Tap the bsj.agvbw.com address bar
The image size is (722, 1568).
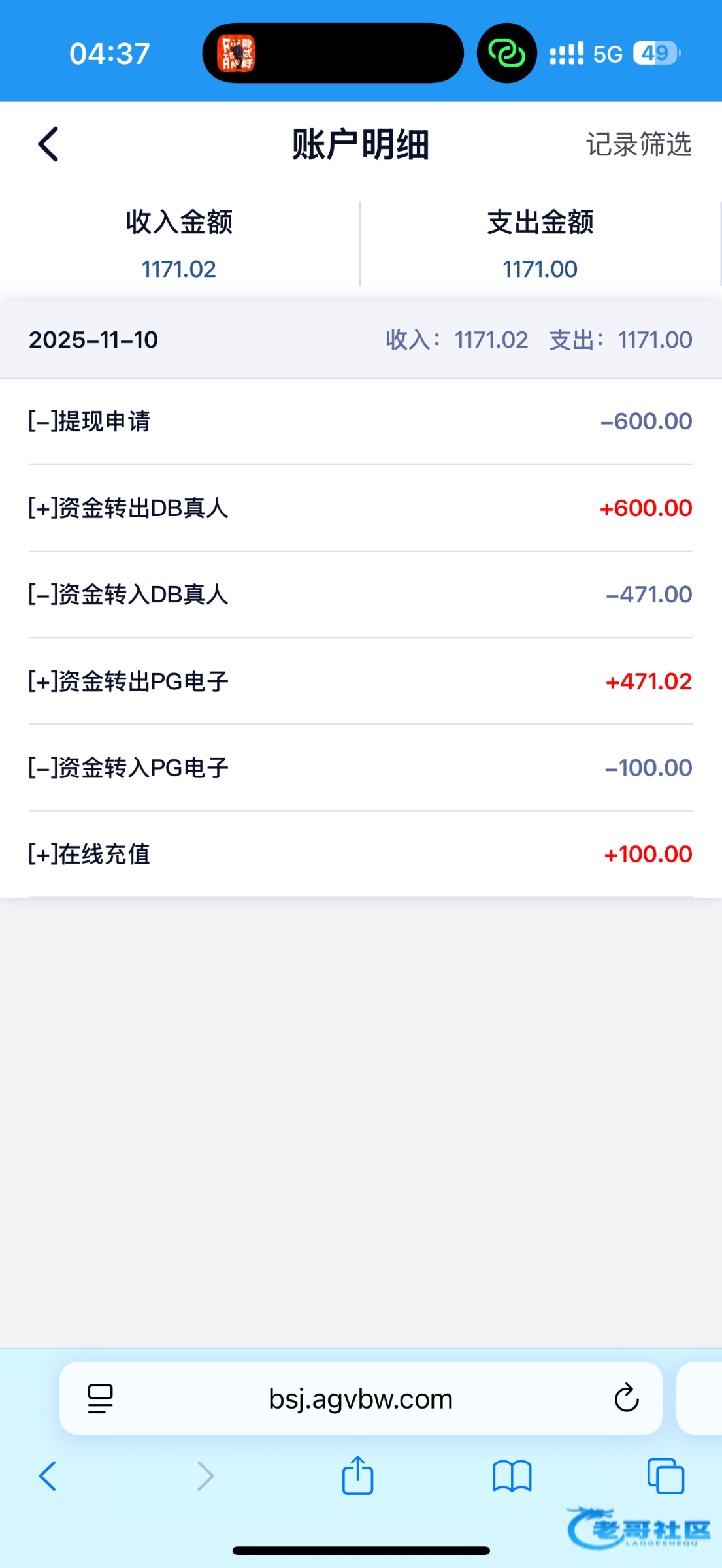[x=361, y=1399]
